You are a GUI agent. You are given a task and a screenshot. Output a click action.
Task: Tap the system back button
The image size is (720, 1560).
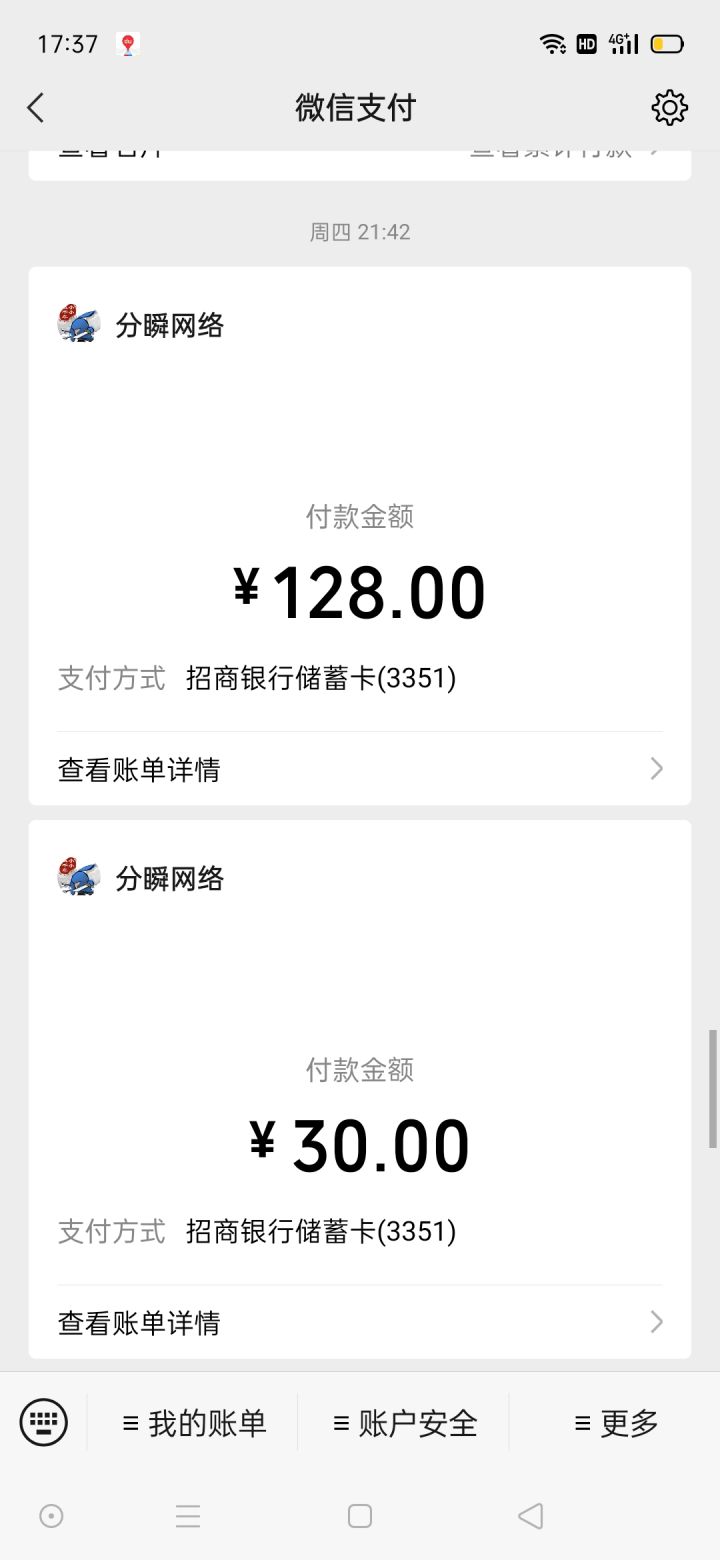point(530,1516)
